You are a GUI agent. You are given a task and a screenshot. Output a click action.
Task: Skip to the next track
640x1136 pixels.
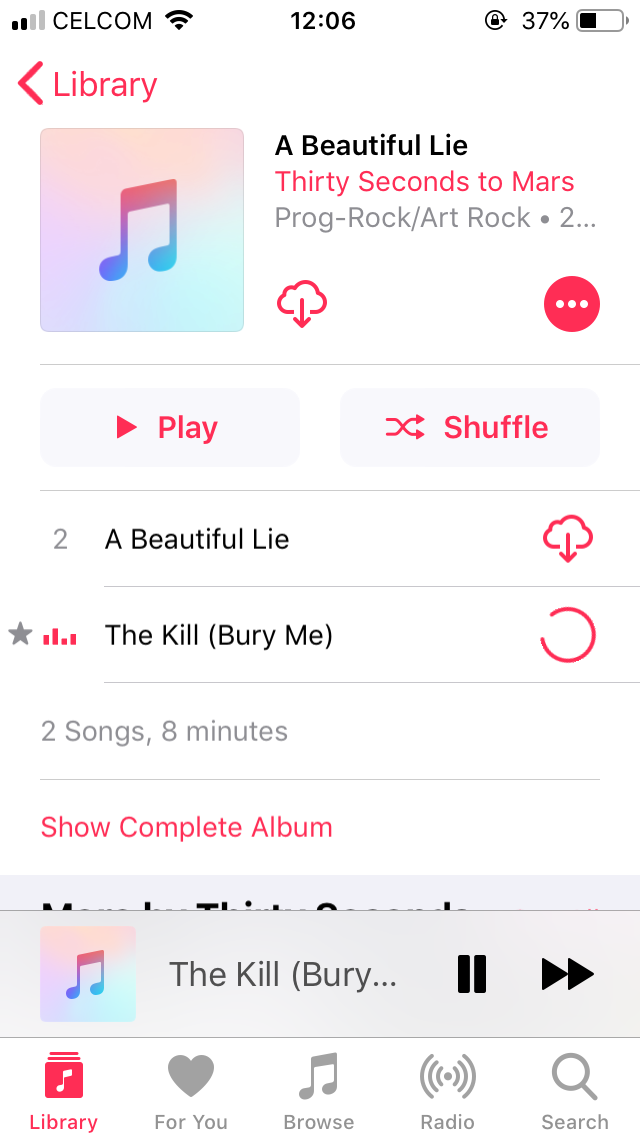[567, 973]
